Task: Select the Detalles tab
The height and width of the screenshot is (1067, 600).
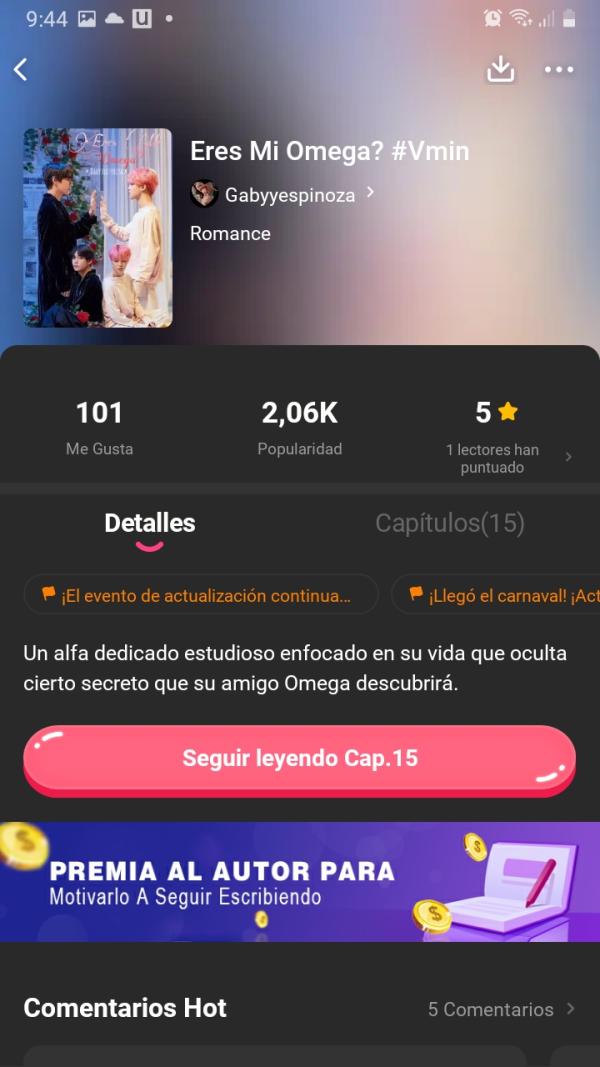Action: (x=150, y=523)
